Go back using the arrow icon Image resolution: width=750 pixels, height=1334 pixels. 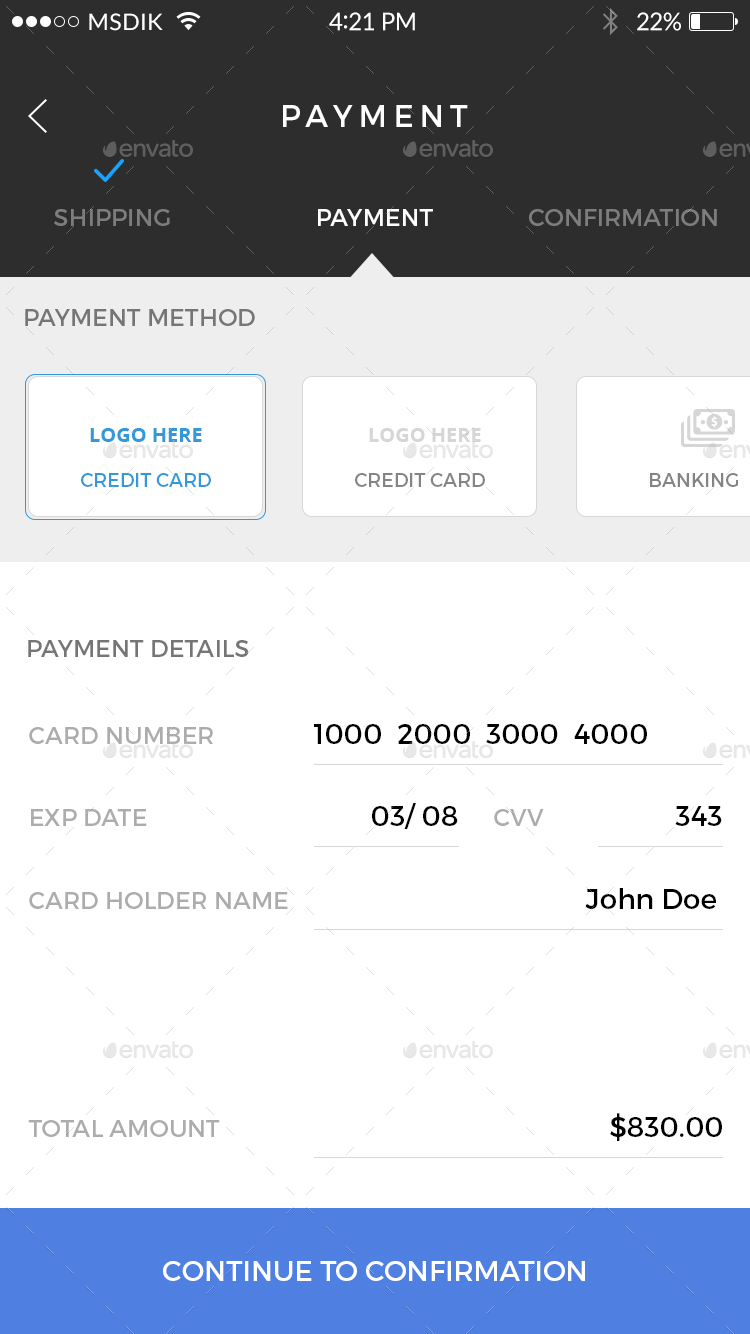(x=38, y=116)
